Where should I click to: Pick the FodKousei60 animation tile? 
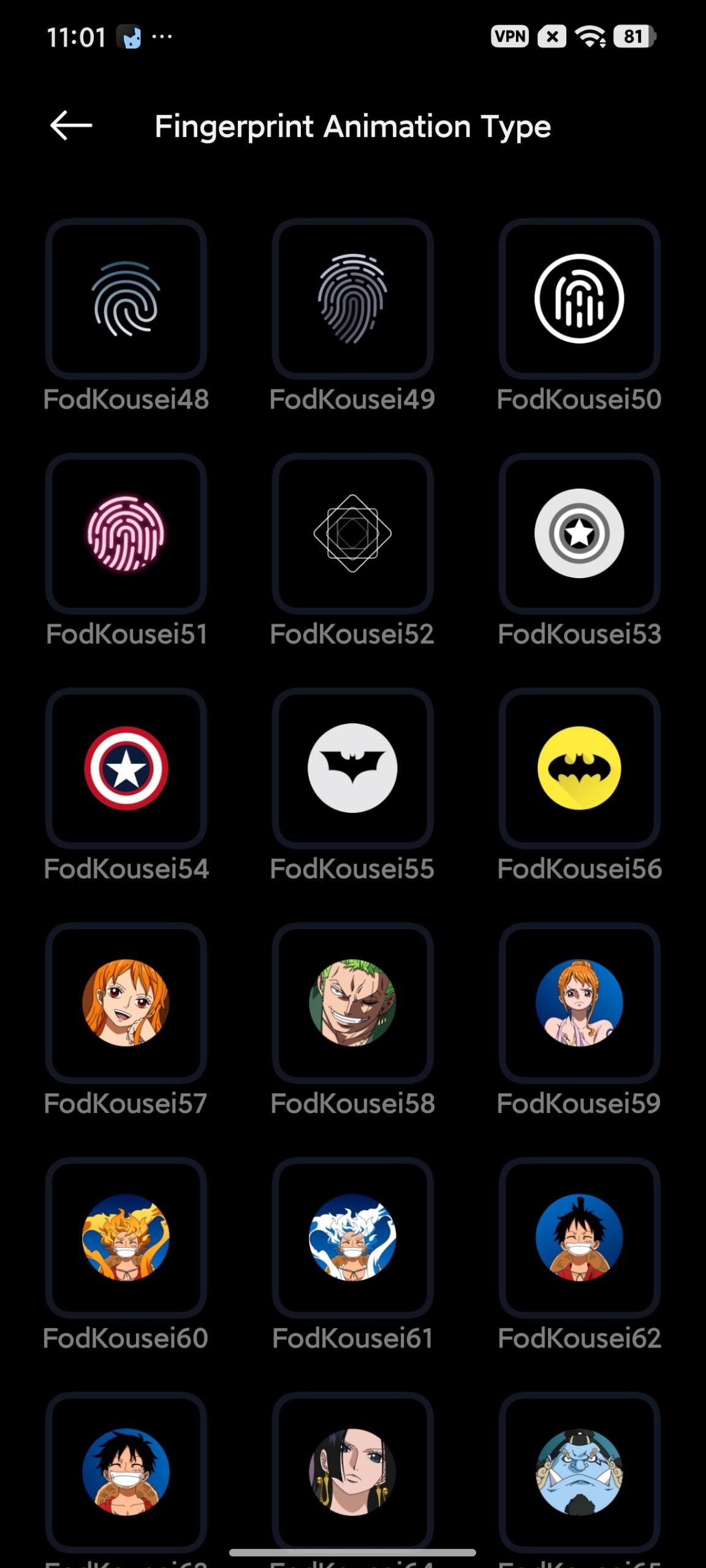126,1237
